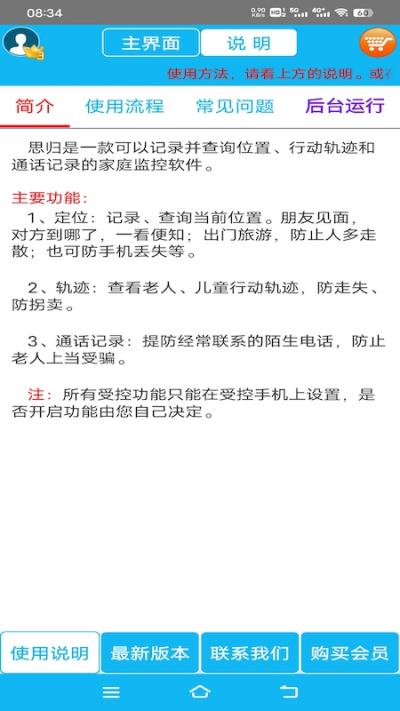The image size is (400, 711).
Task: Open the shopping cart icon
Action: (x=378, y=43)
